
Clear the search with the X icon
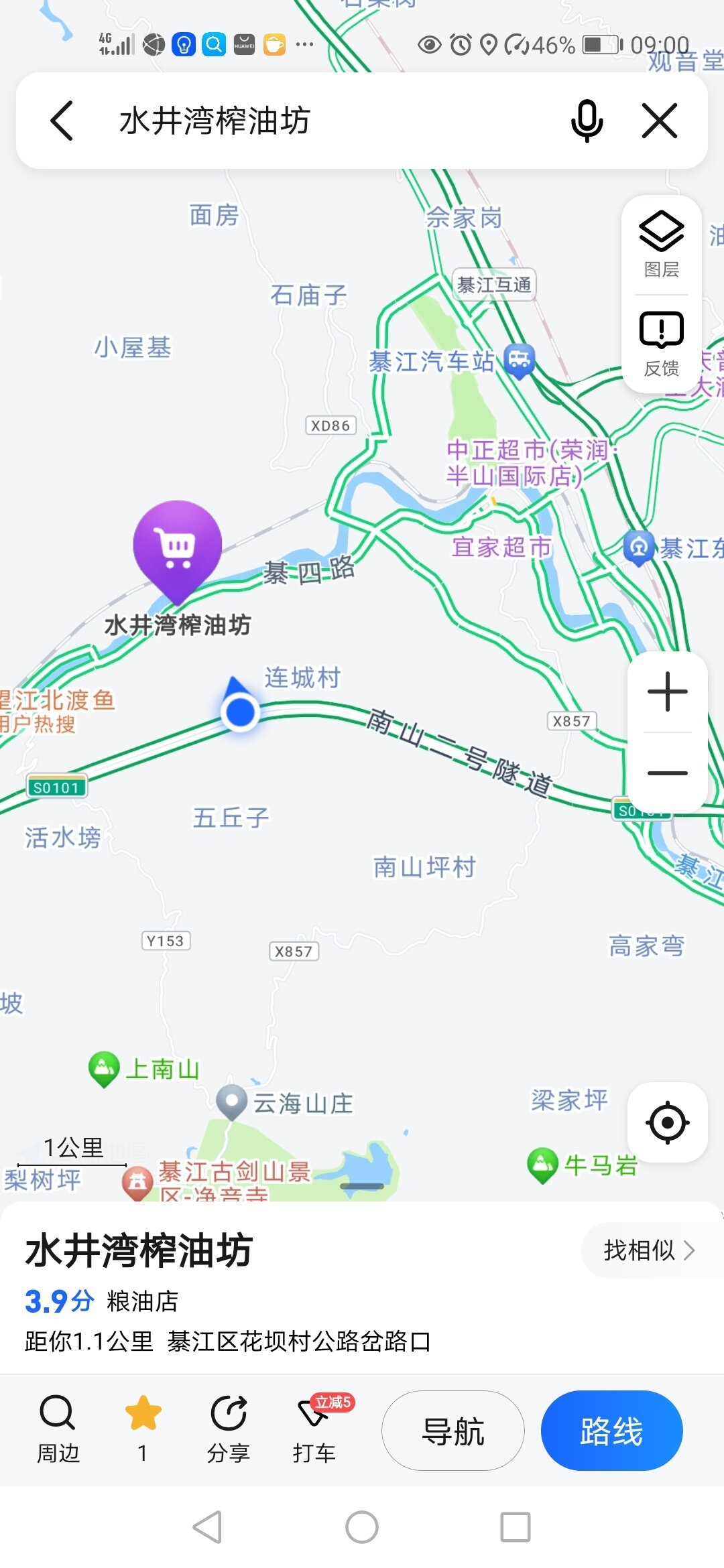660,121
